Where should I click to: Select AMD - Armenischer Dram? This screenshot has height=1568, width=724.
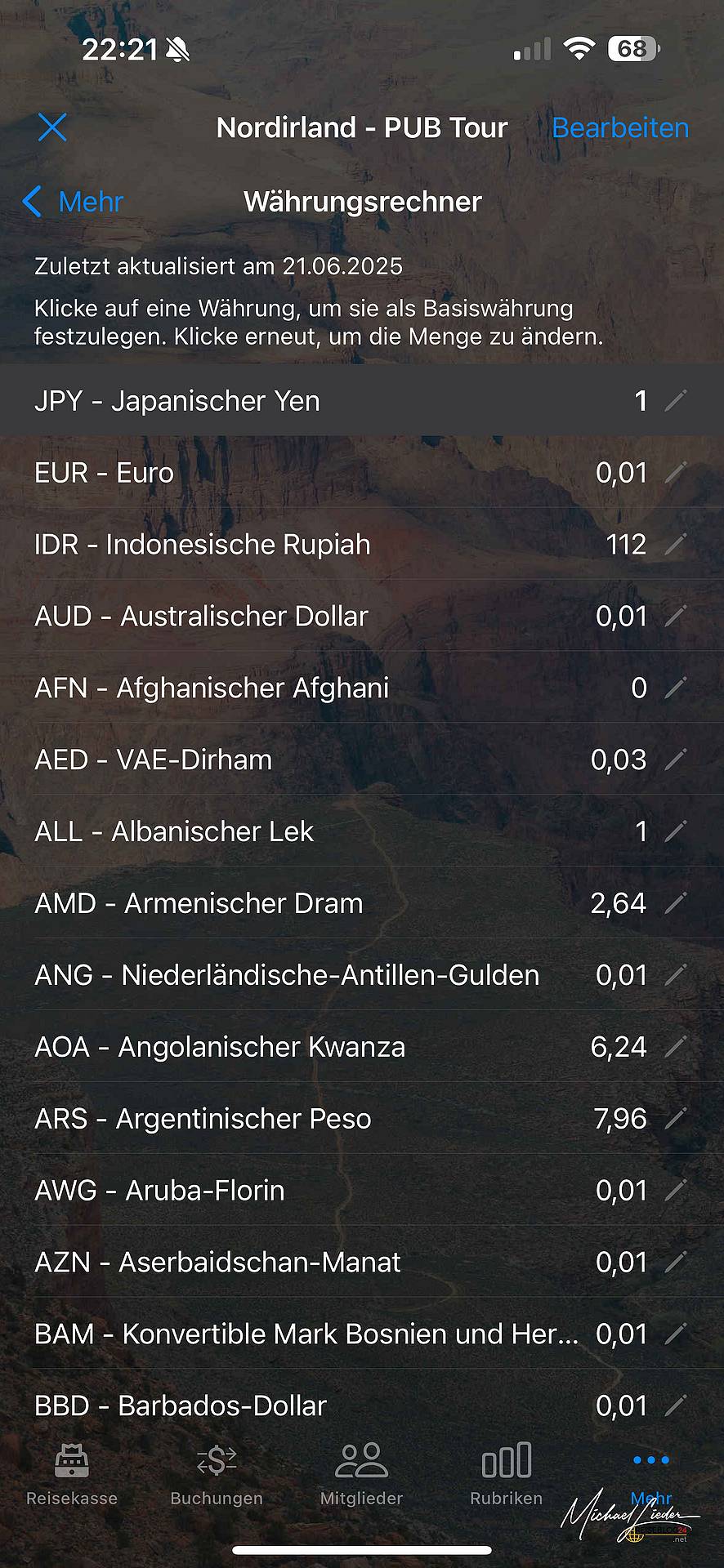coord(362,903)
